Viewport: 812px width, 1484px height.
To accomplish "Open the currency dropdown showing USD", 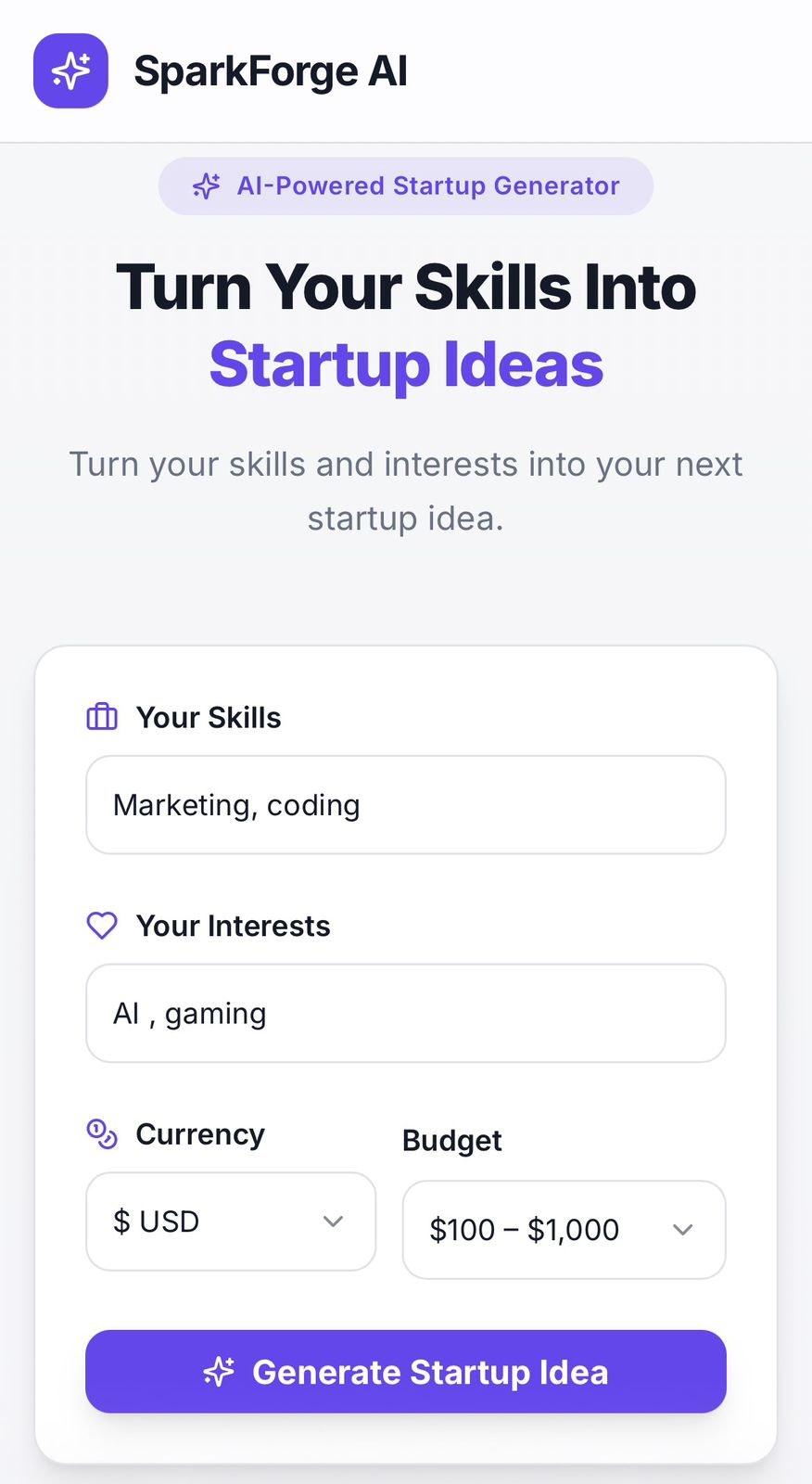I will [x=230, y=1221].
